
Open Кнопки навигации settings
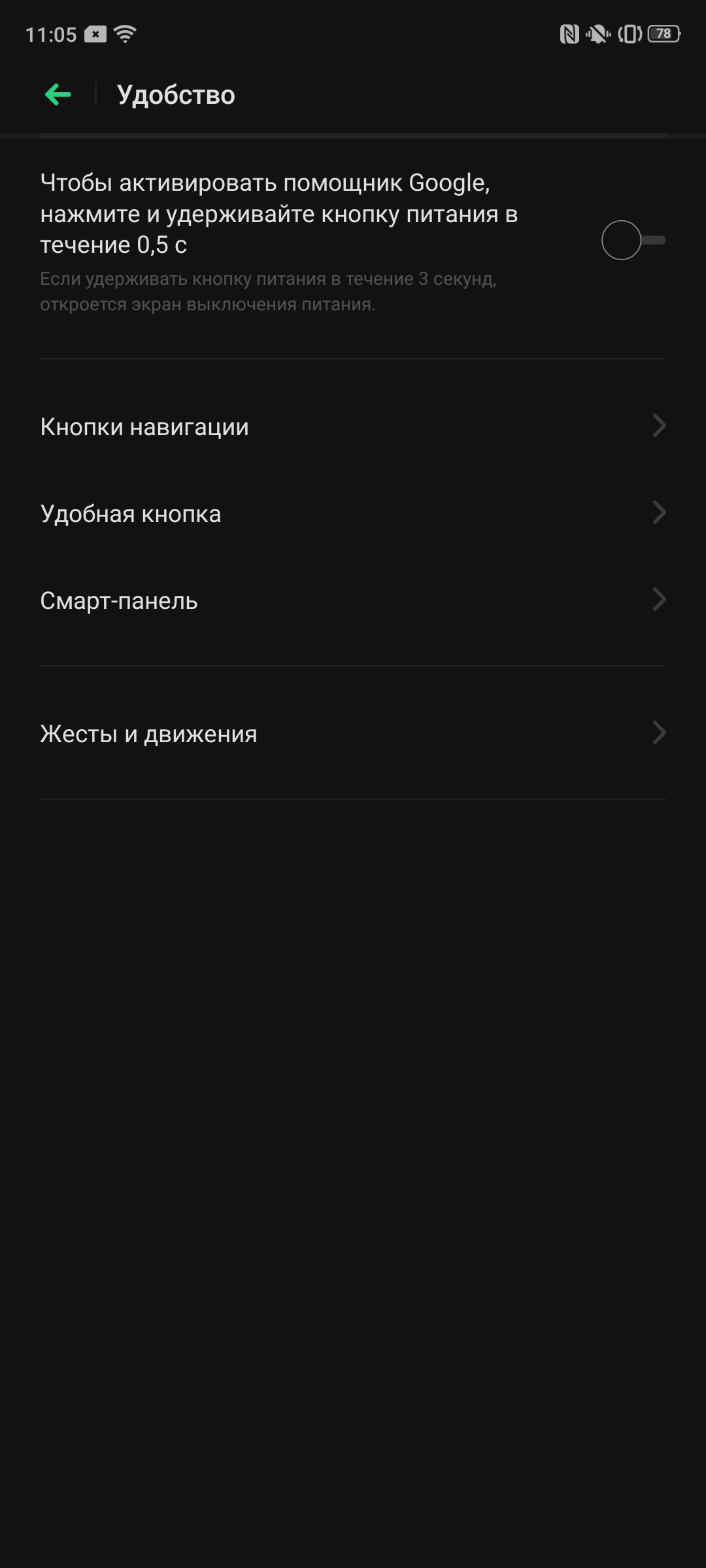click(x=353, y=427)
